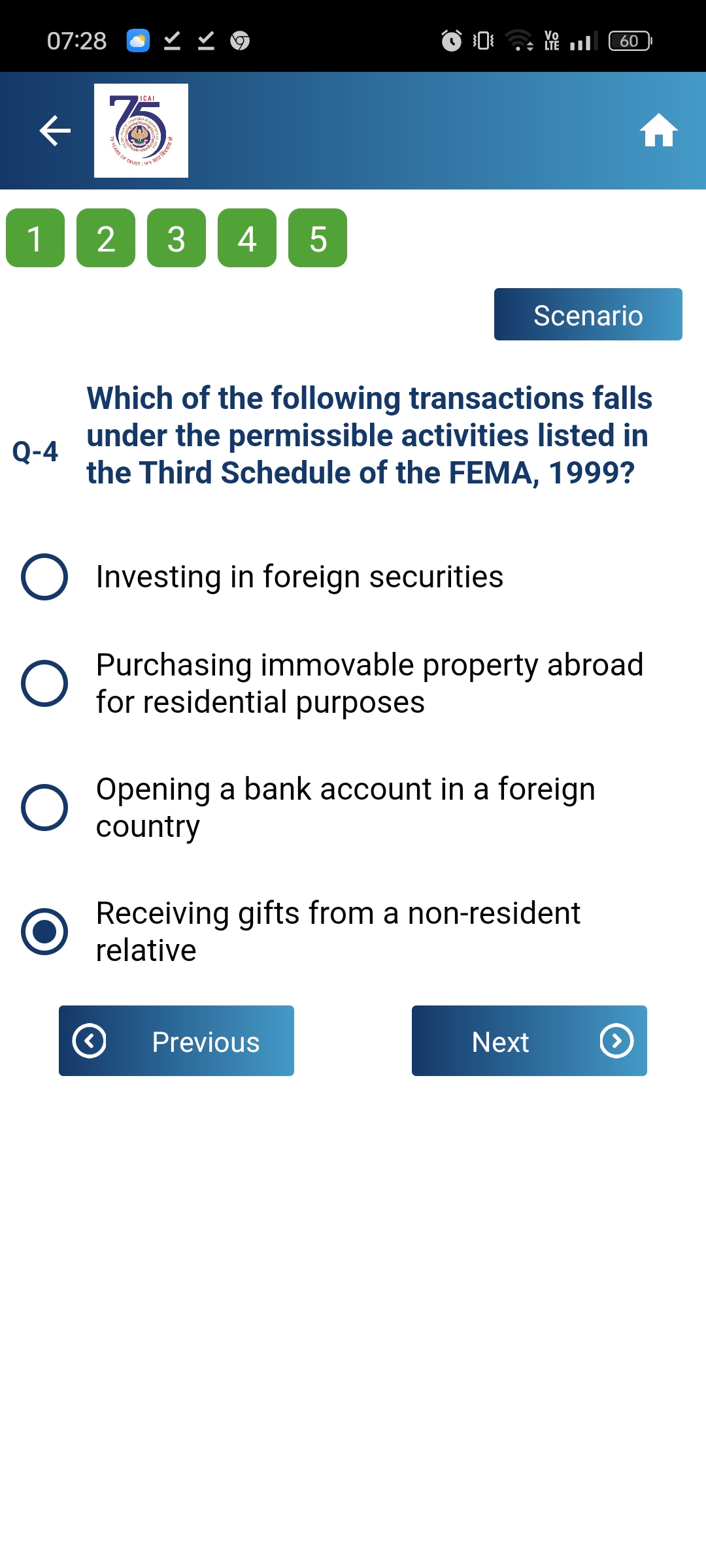Tap Receiving gifts from non-resident relative
This screenshot has height=1568, width=706.
(44, 932)
